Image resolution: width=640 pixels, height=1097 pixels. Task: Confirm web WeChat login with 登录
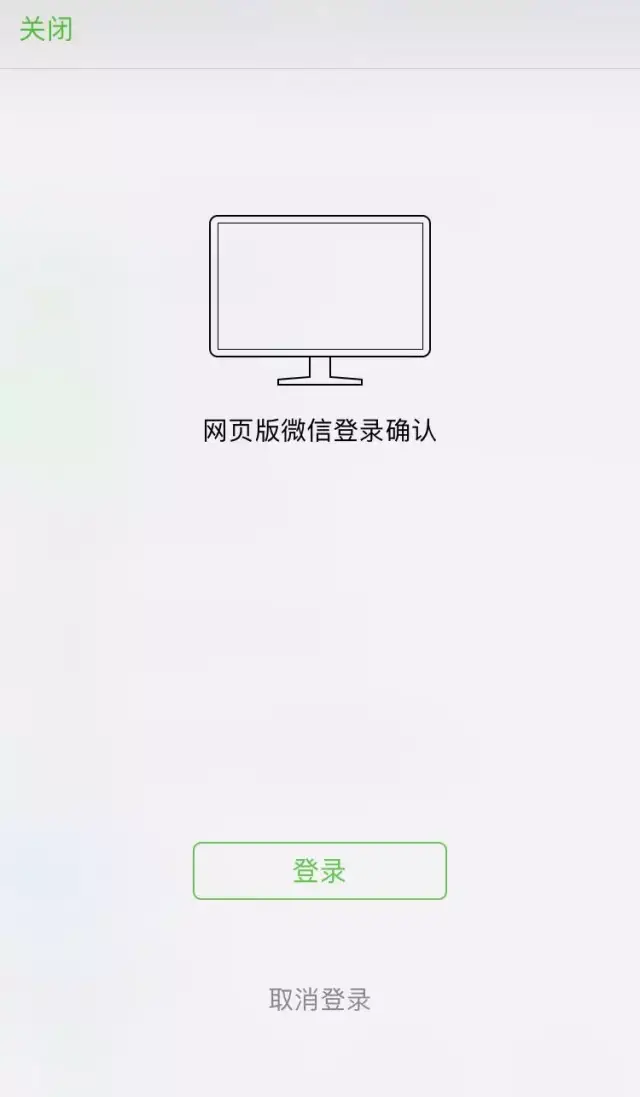[x=320, y=871]
